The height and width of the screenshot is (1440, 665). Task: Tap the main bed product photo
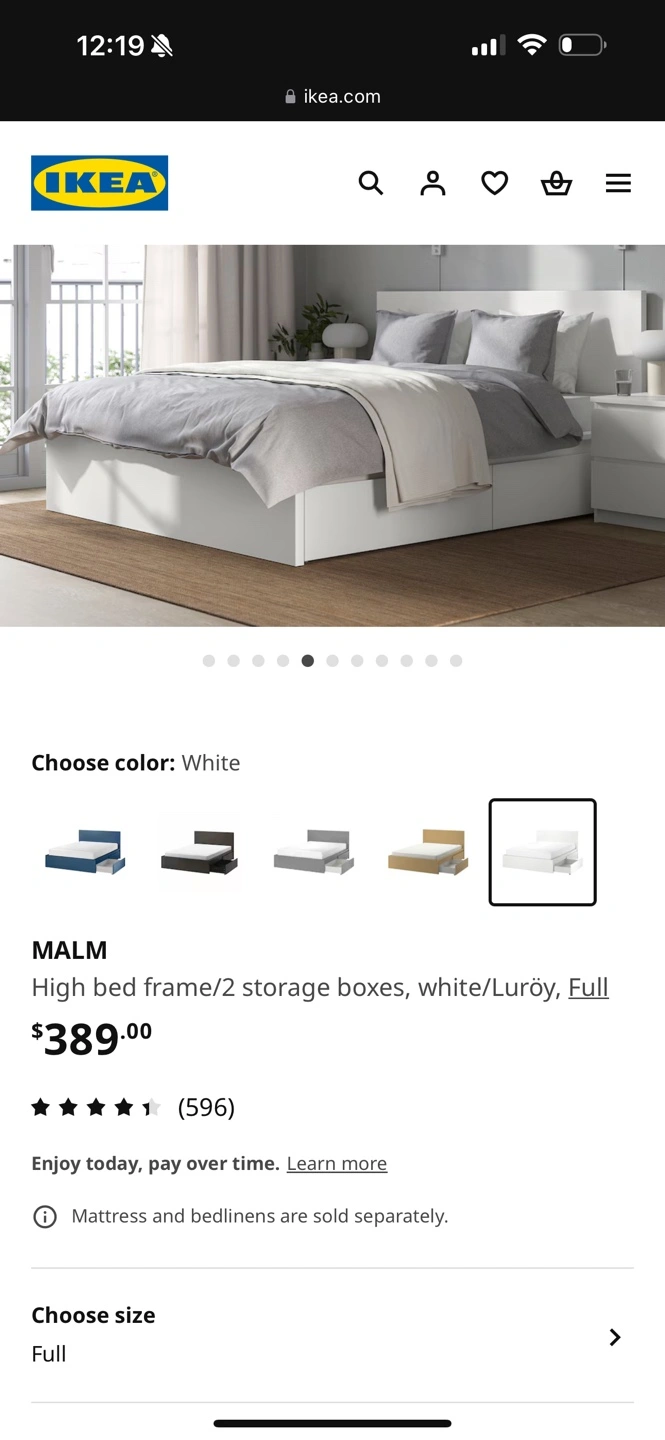332,435
